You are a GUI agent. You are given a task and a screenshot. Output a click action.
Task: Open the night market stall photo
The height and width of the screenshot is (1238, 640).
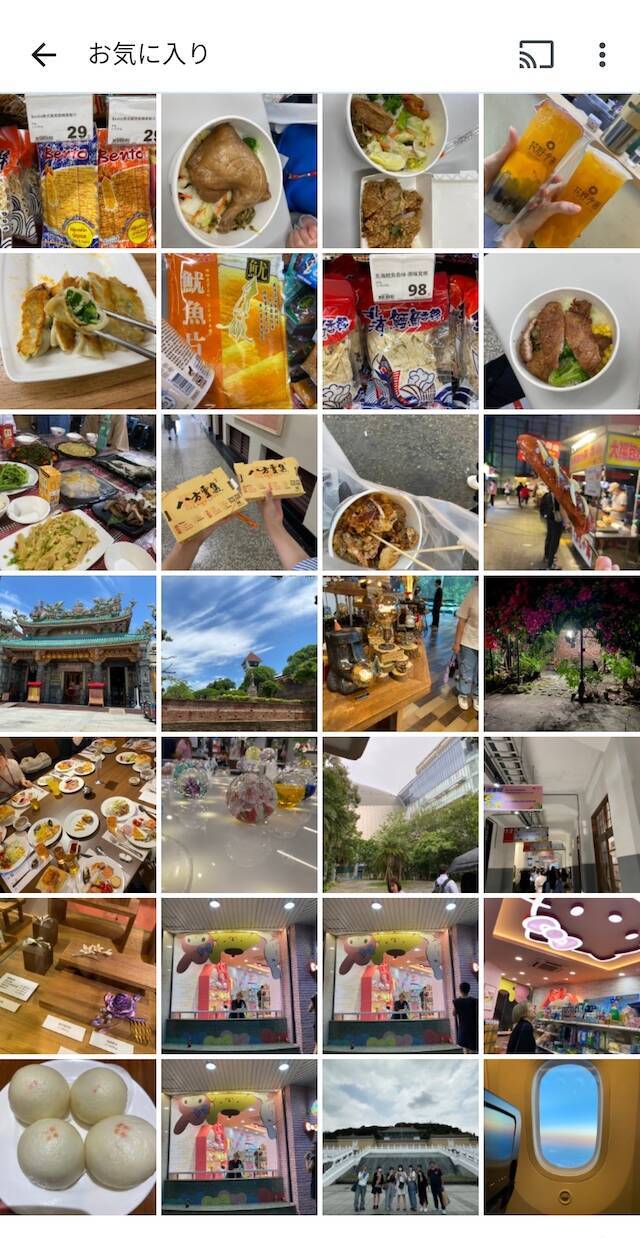pyautogui.click(x=561, y=492)
